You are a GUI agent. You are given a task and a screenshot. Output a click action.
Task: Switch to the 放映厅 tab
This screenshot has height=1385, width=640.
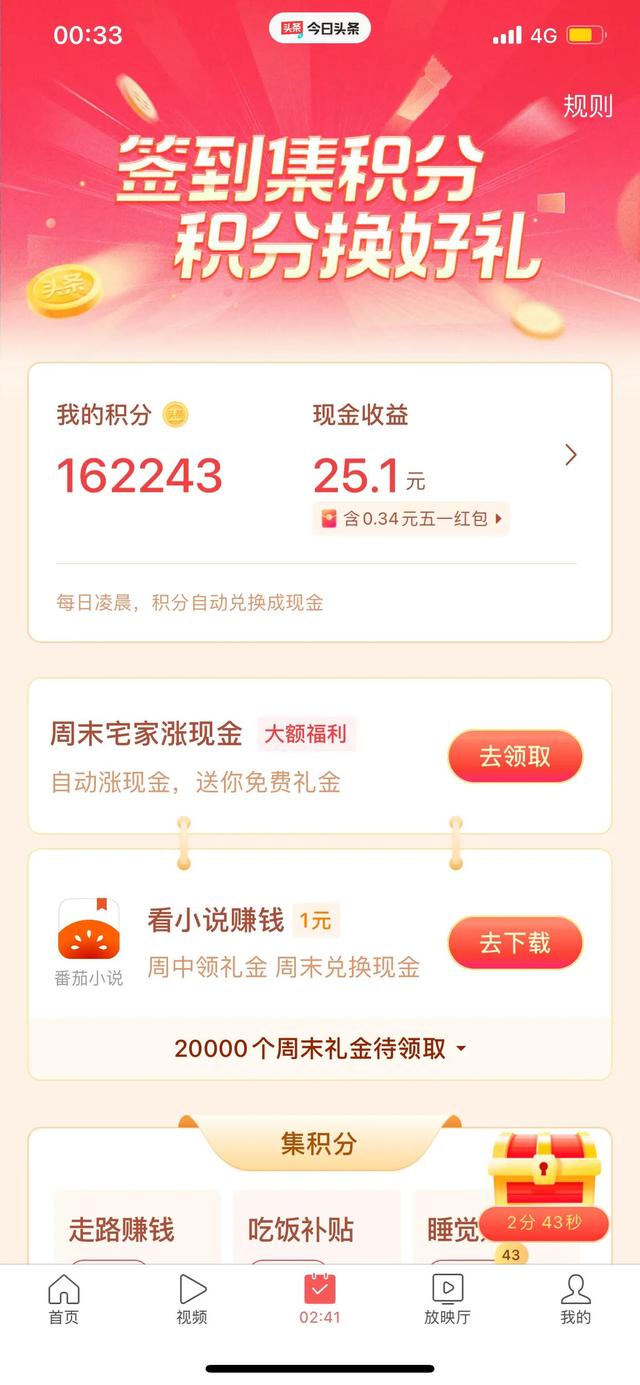click(x=447, y=1300)
